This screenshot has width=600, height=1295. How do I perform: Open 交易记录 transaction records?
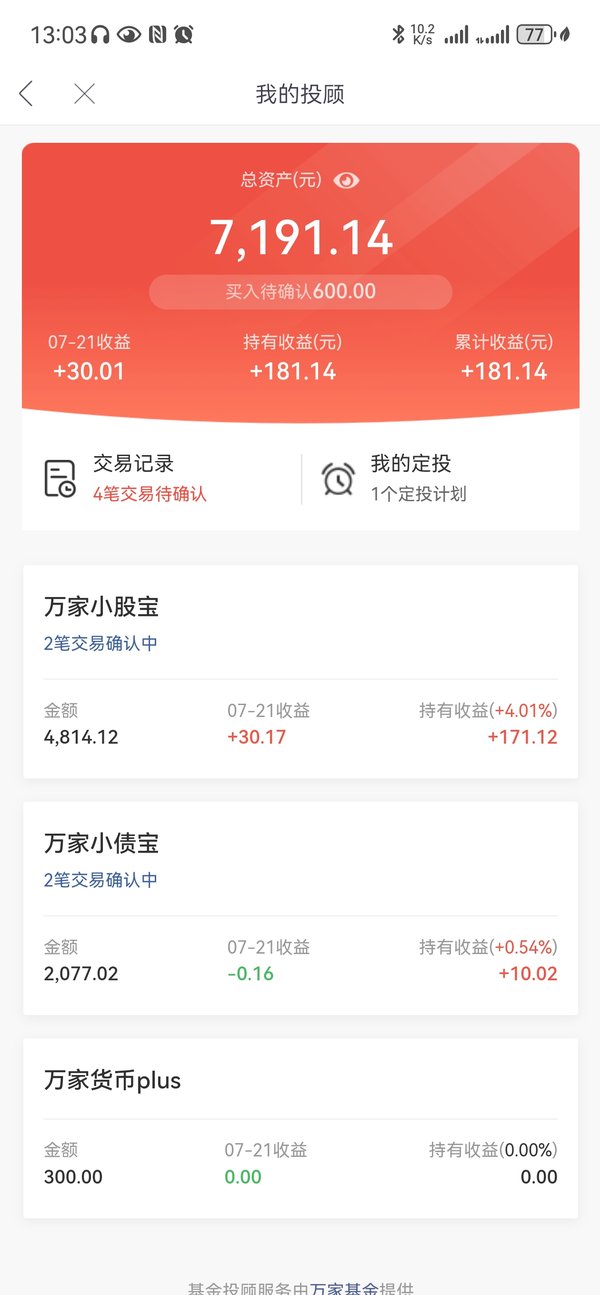coord(162,478)
